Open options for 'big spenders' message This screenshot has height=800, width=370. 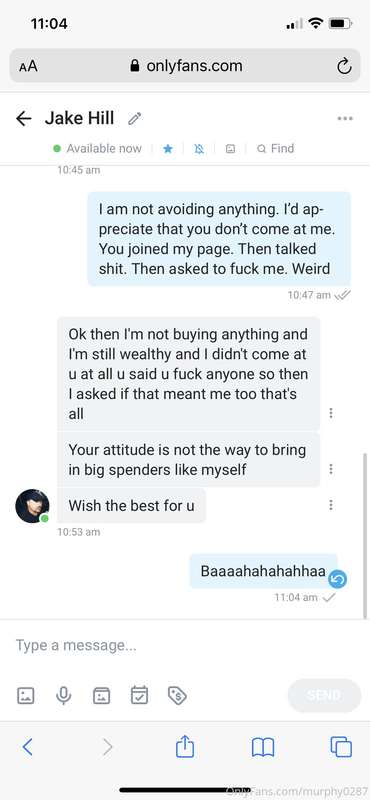(x=331, y=468)
